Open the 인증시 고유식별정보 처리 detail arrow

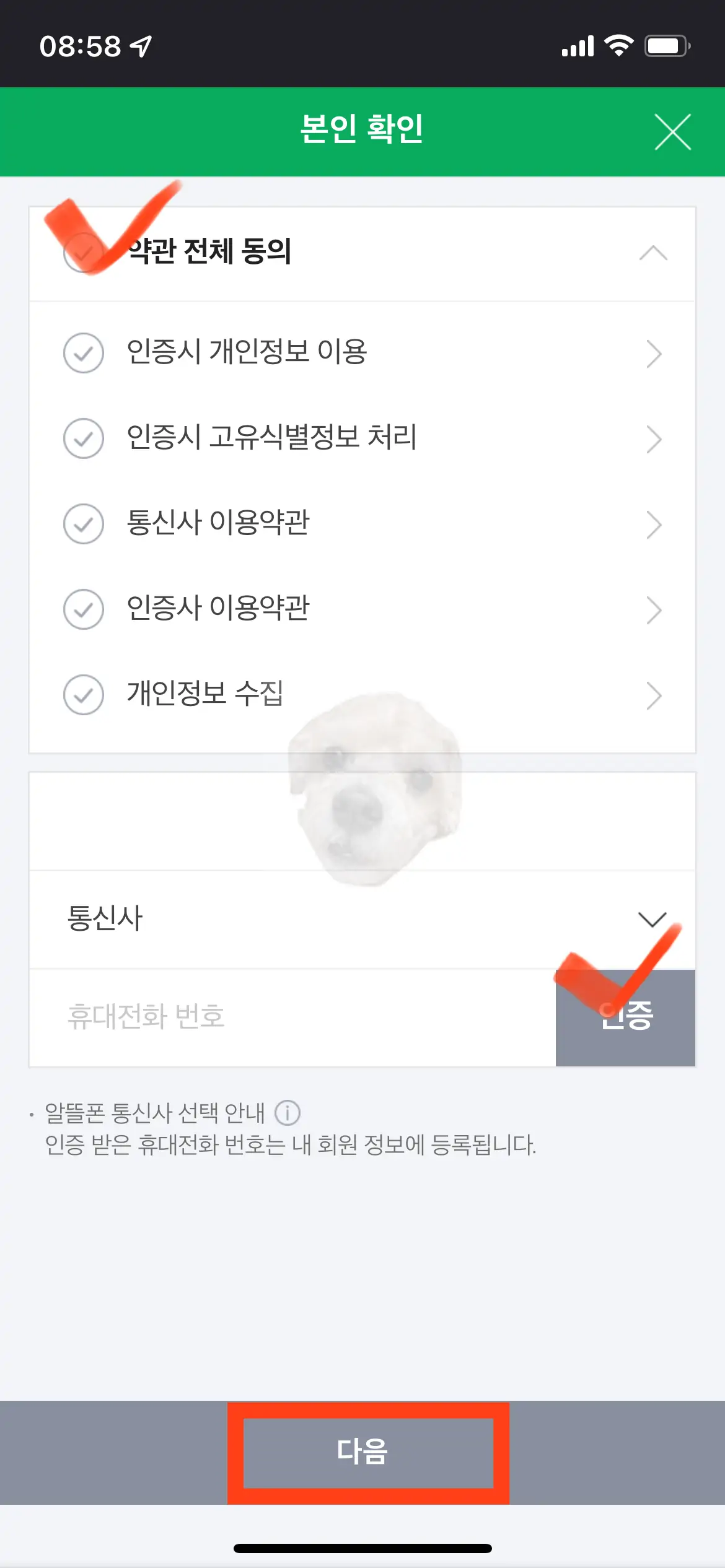pos(654,439)
